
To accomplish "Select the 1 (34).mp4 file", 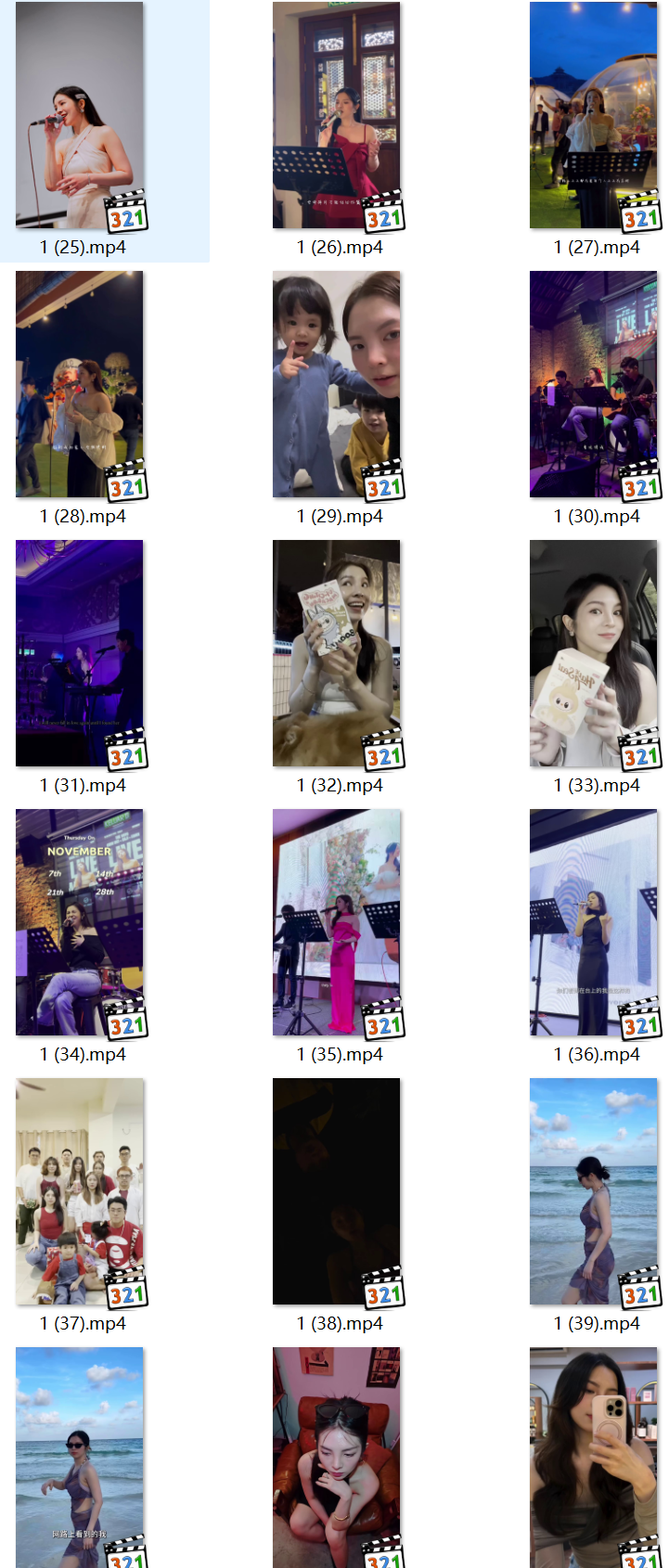I will [x=80, y=922].
